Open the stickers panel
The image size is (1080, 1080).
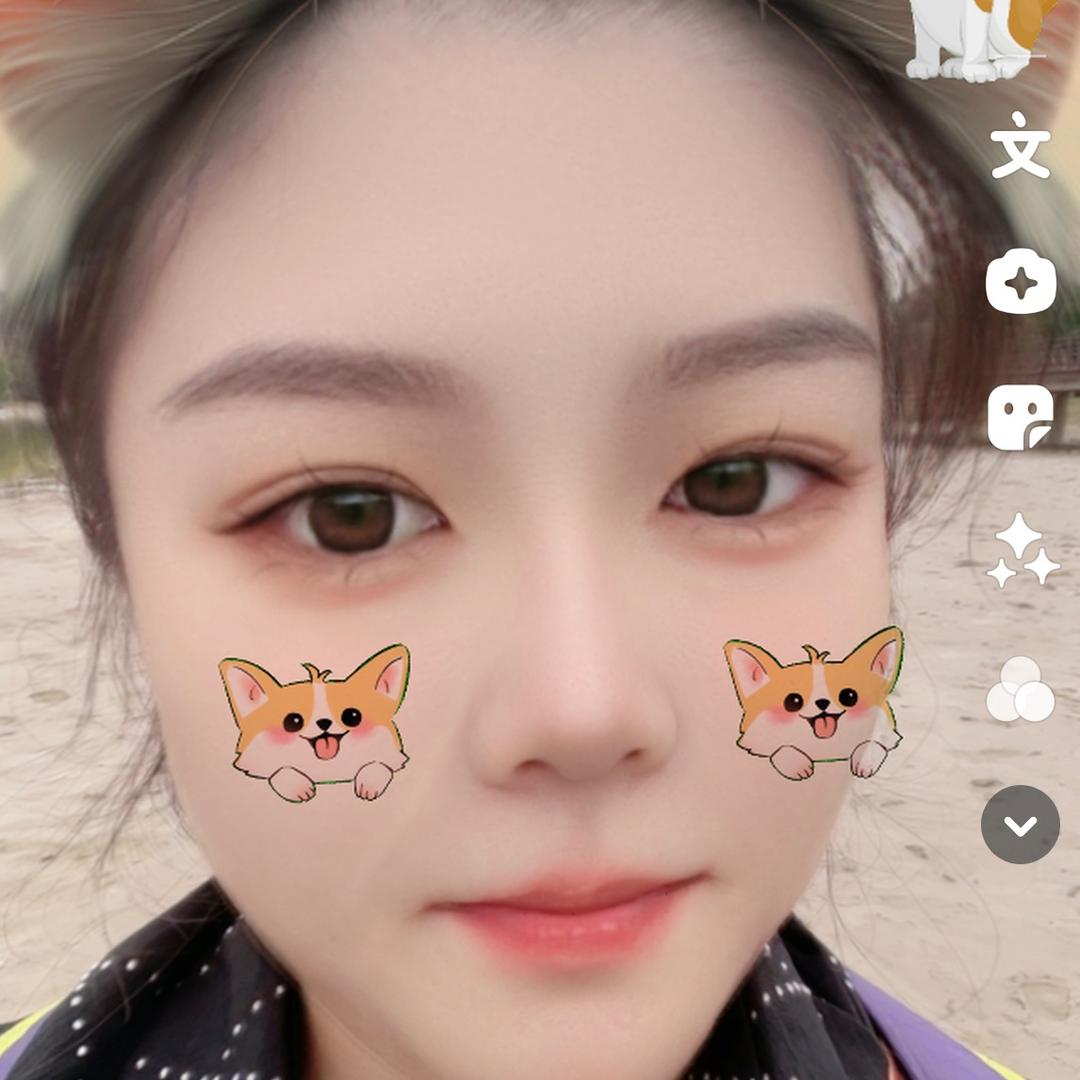coord(1020,417)
